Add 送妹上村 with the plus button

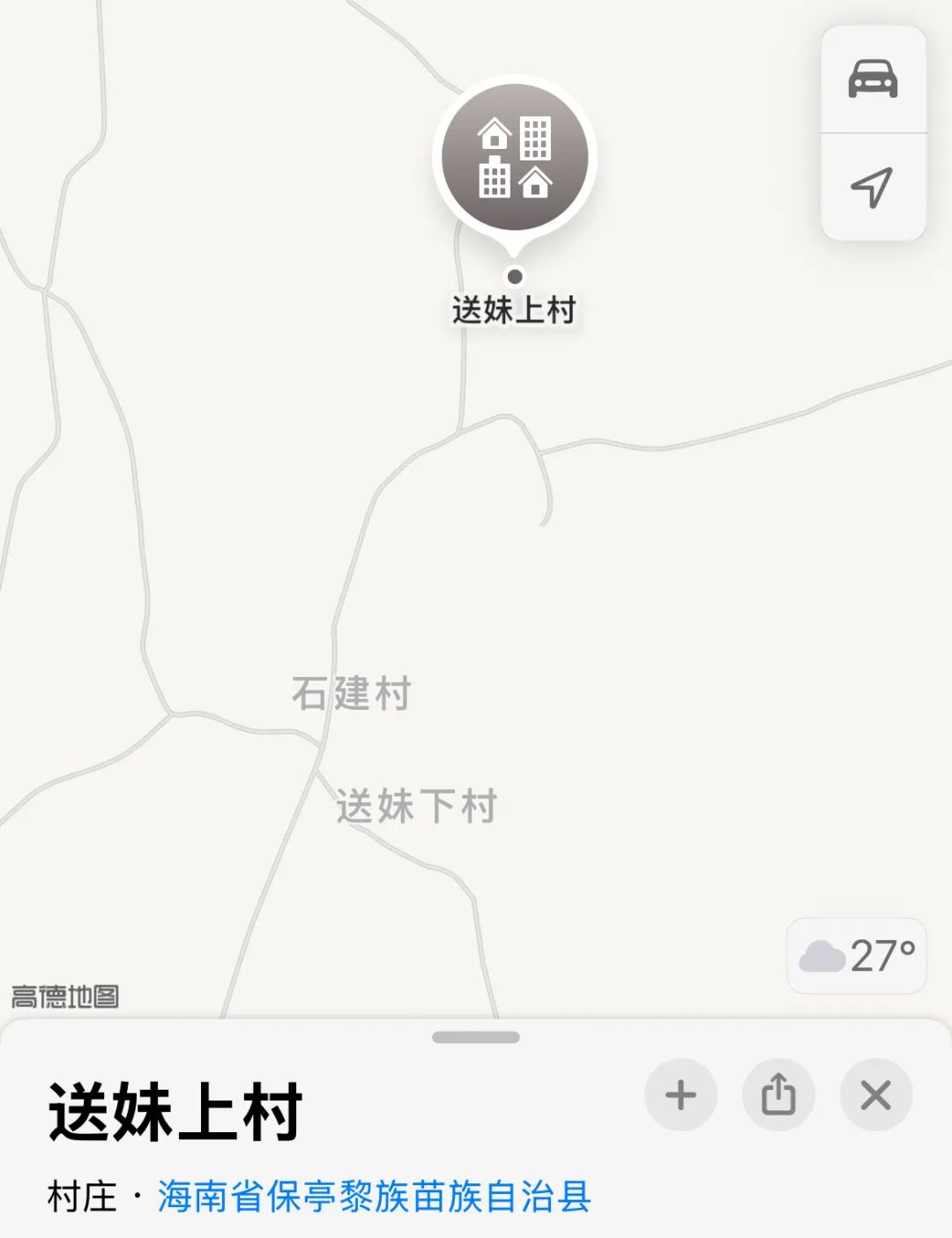[x=681, y=1095]
